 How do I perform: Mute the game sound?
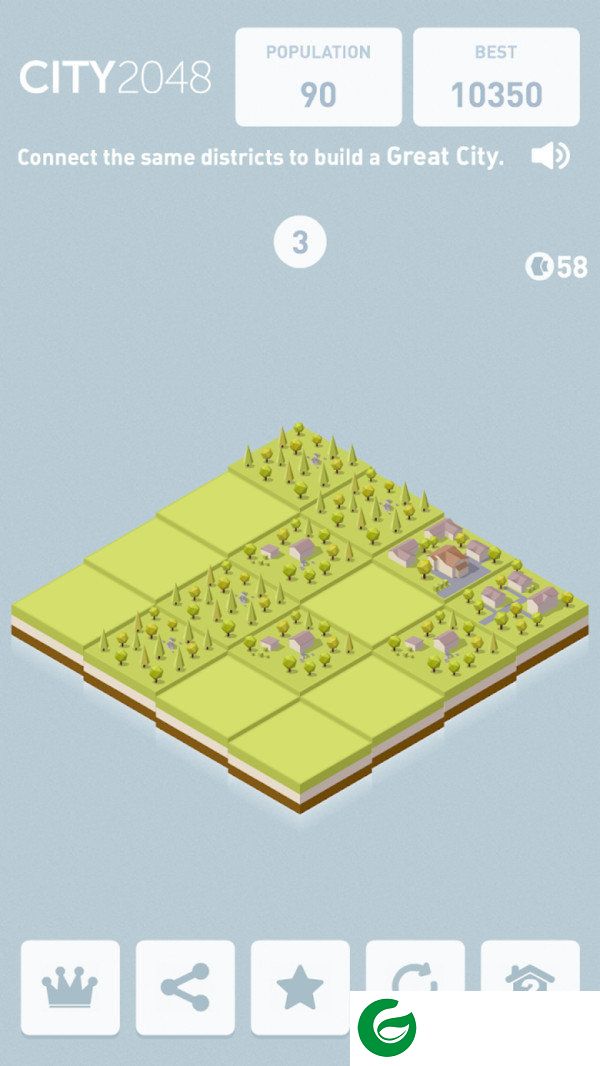coord(550,156)
